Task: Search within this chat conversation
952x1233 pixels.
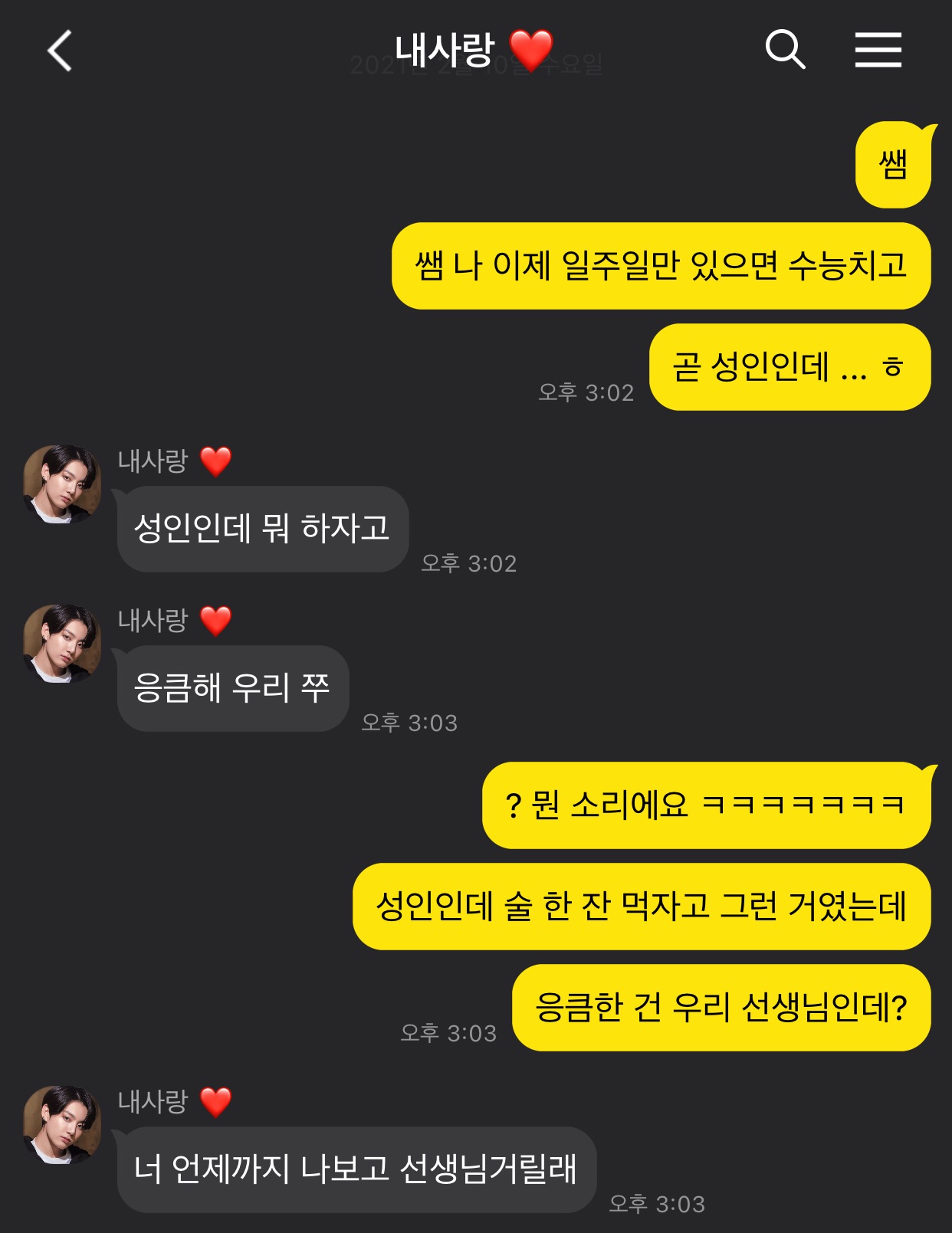Action: [785, 51]
